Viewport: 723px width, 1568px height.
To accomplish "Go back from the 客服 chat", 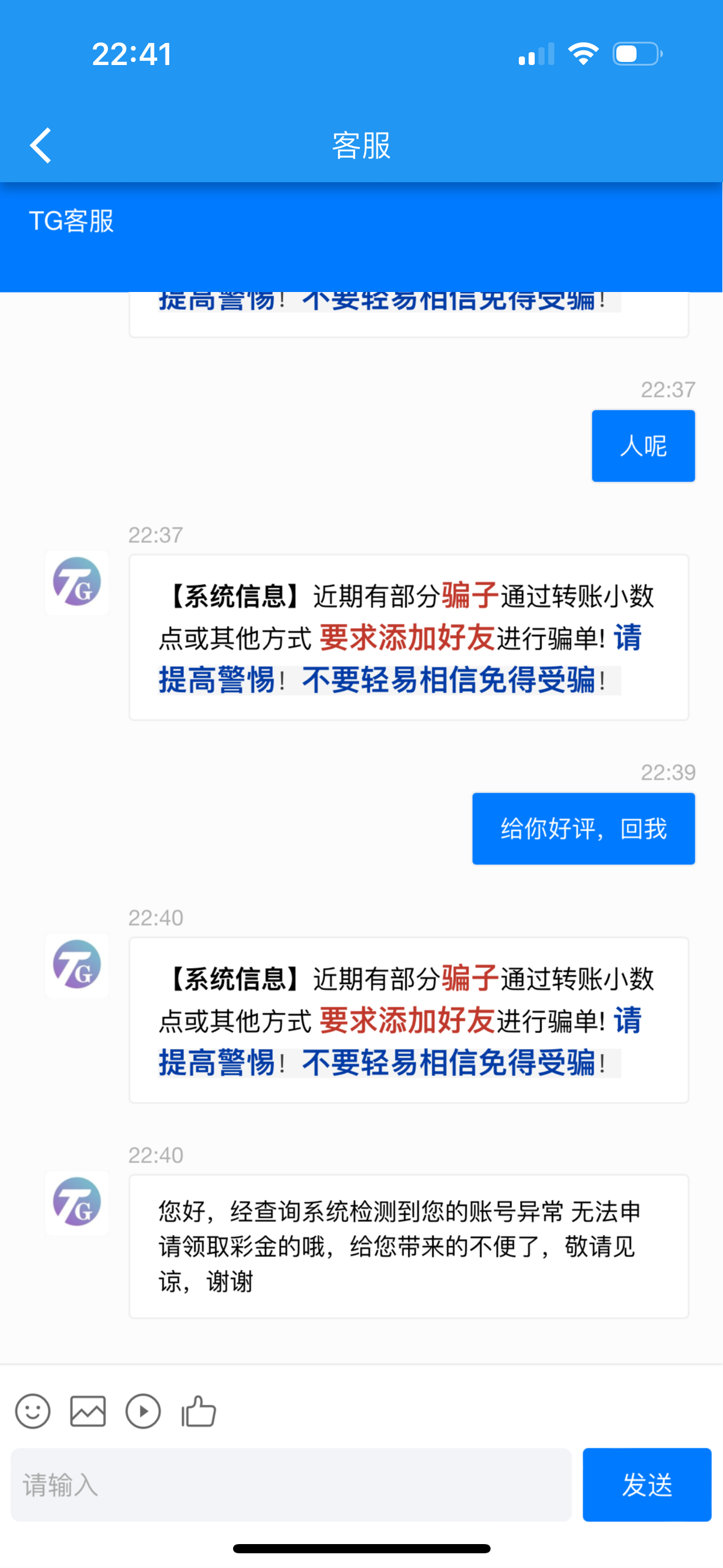I will 40,145.
